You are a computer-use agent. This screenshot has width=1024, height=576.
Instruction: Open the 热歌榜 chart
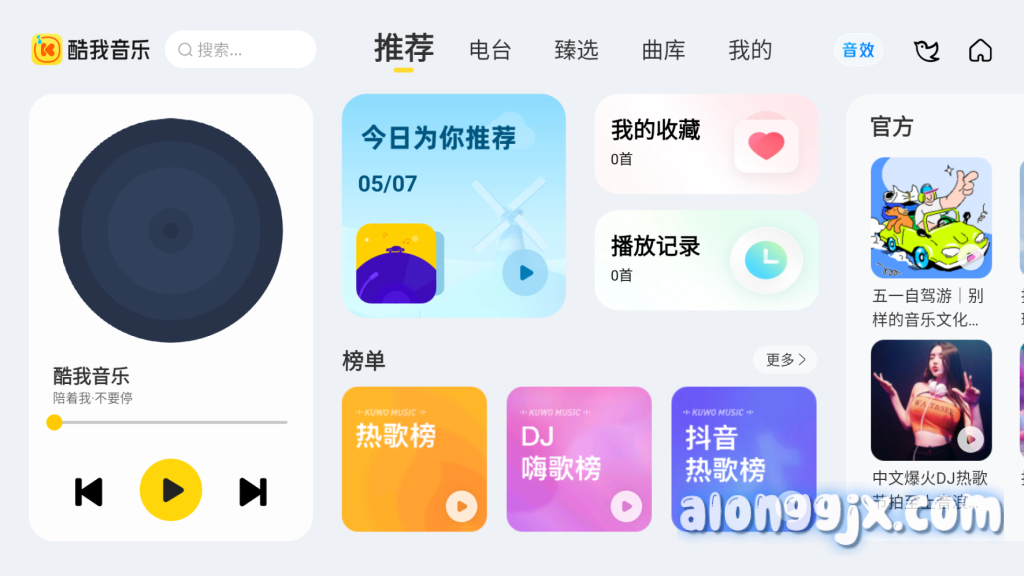tap(414, 458)
